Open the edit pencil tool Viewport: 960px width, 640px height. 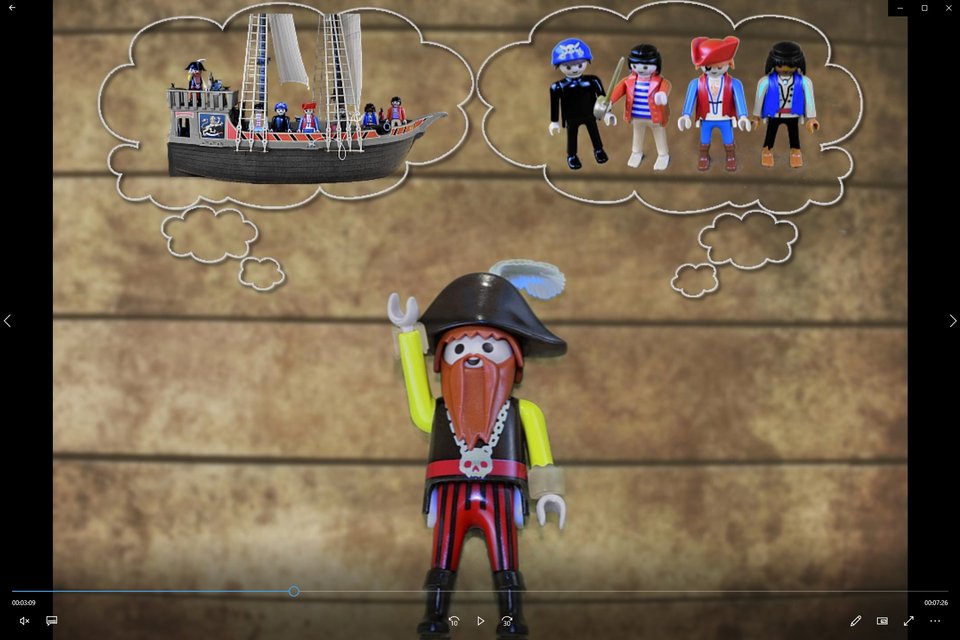pyautogui.click(x=856, y=621)
